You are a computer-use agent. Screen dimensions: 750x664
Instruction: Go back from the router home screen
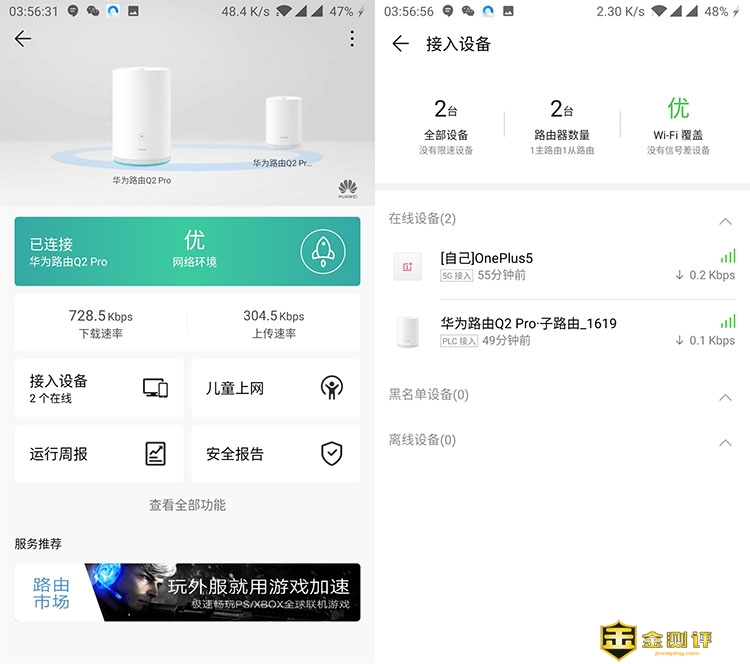tap(23, 39)
